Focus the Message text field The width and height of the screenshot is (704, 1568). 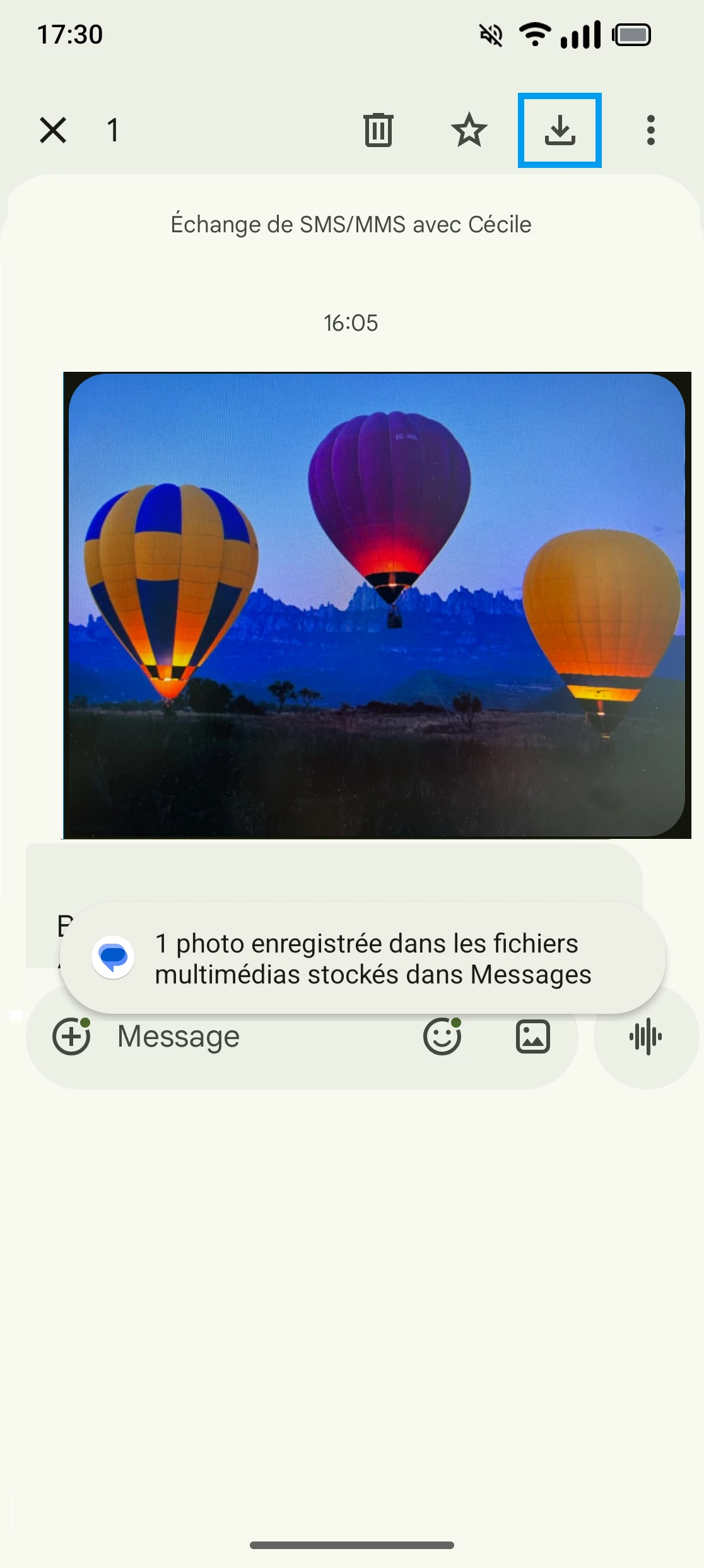[252, 1036]
